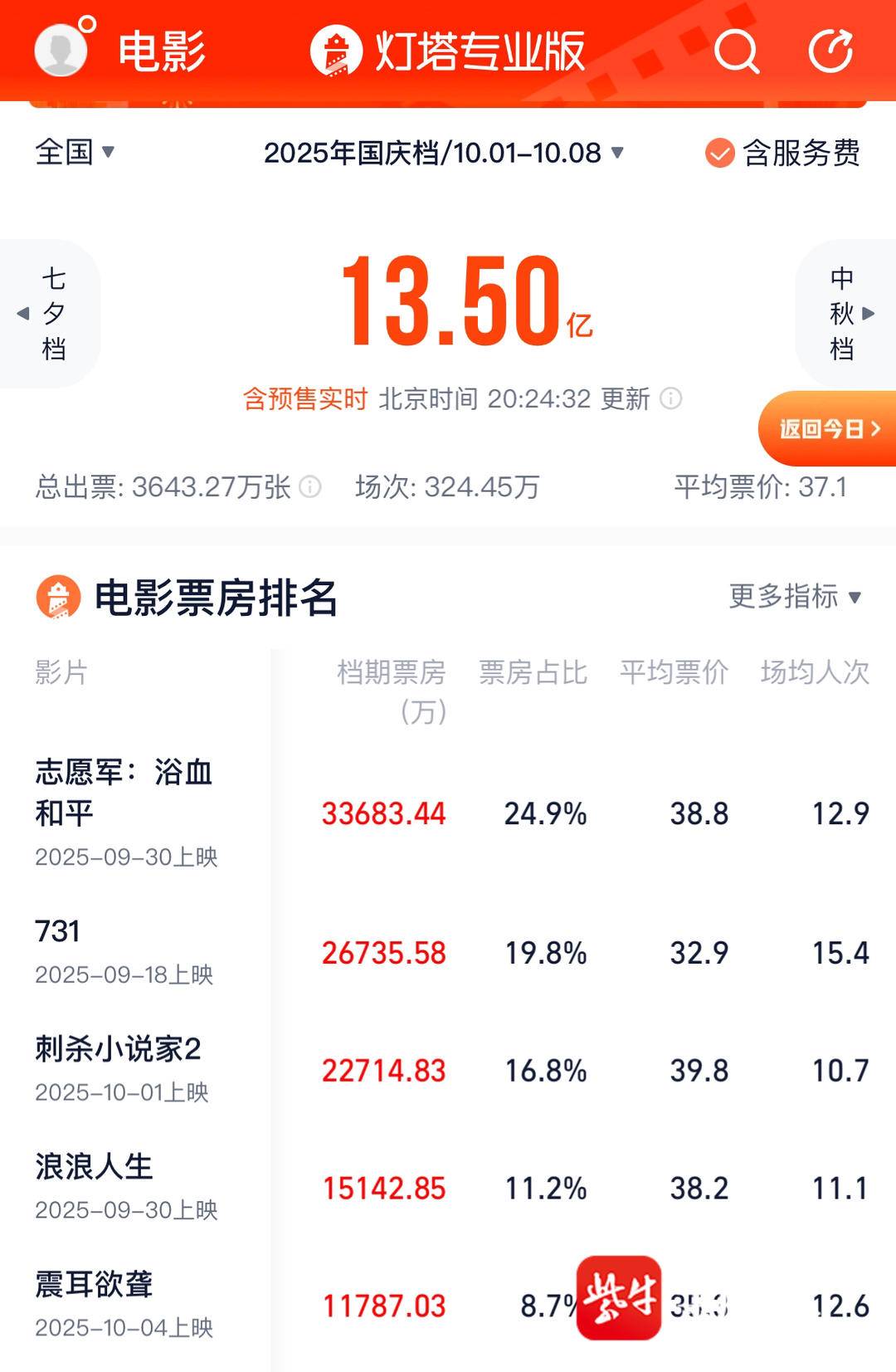Open 震耳欲聋 movie row
The width and height of the screenshot is (896, 1372).
124,1305
